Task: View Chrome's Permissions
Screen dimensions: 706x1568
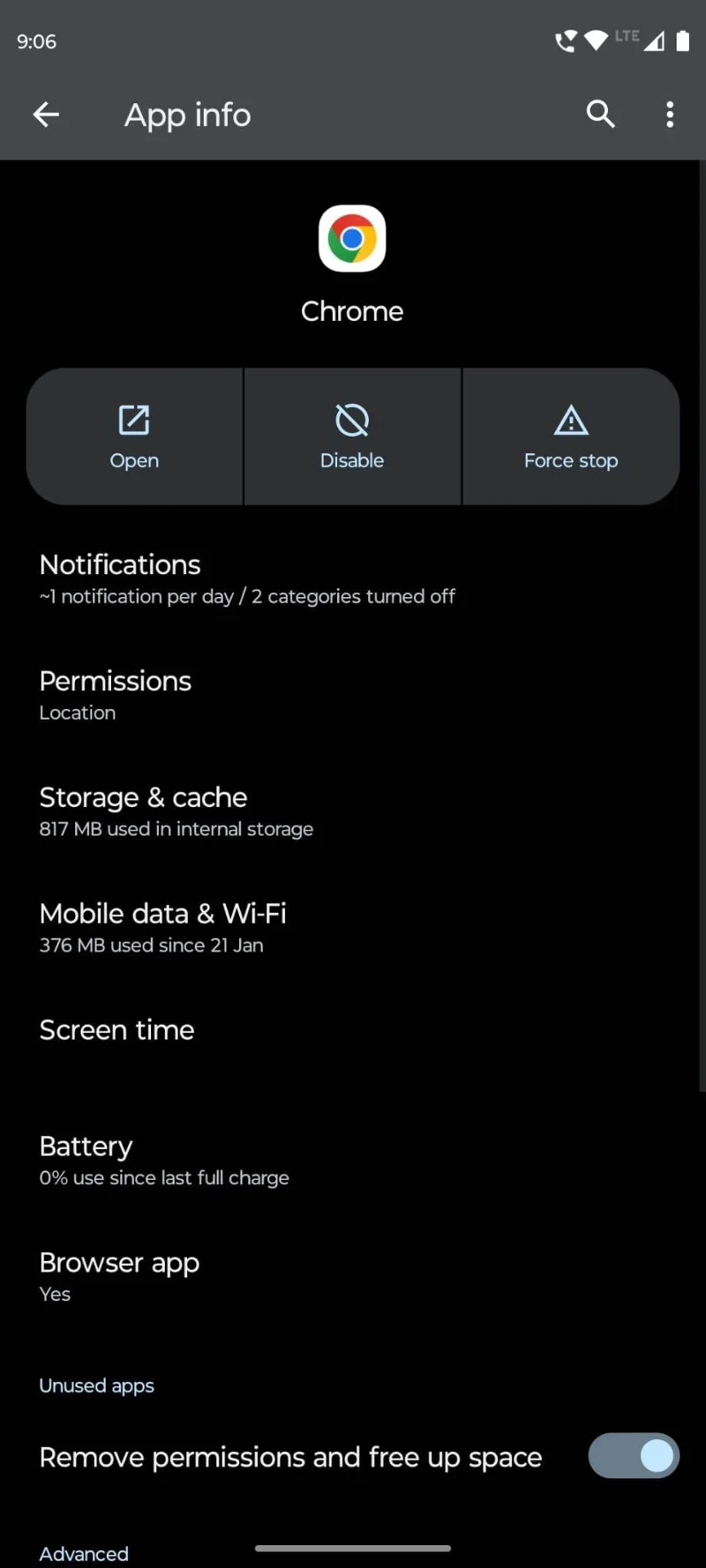Action: tap(116, 695)
